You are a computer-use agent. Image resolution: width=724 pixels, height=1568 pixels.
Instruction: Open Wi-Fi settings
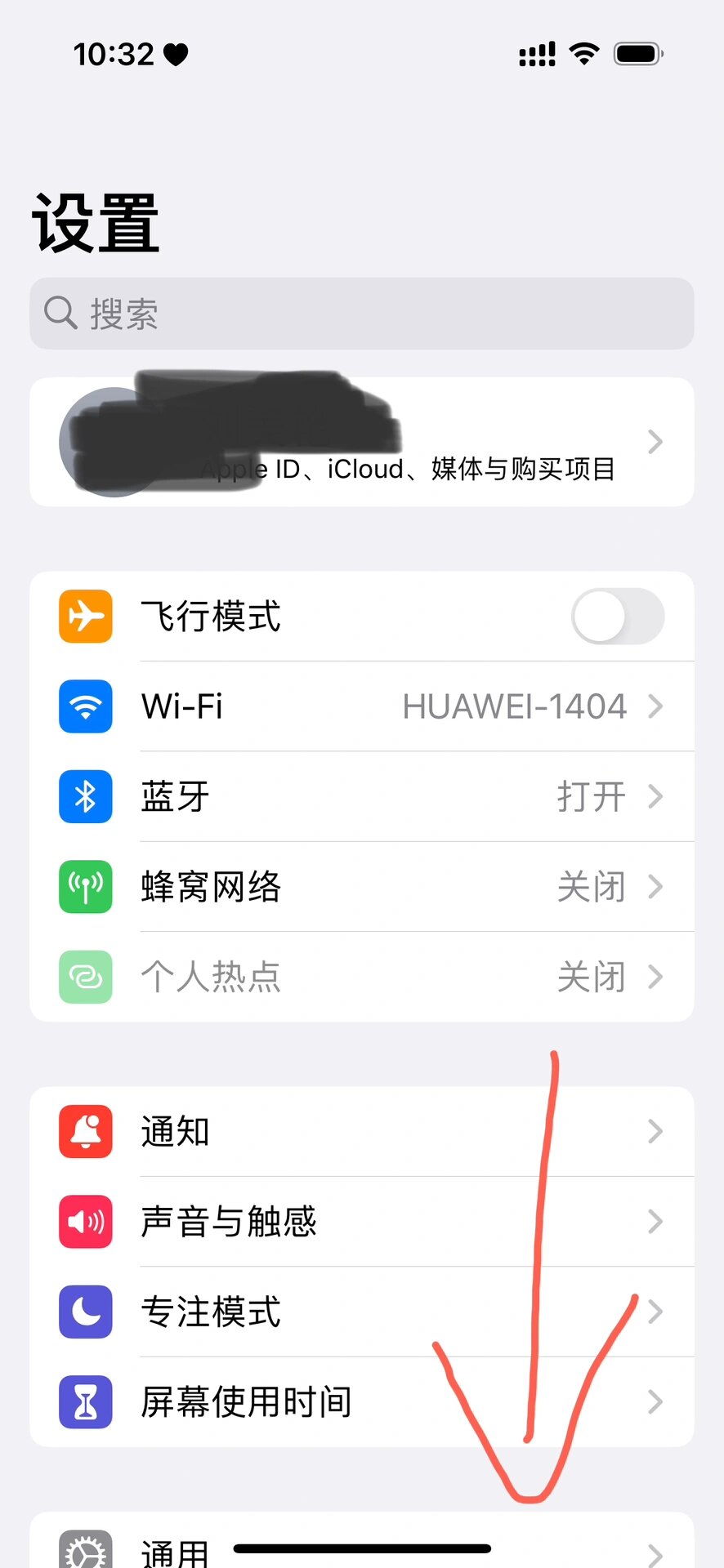361,706
